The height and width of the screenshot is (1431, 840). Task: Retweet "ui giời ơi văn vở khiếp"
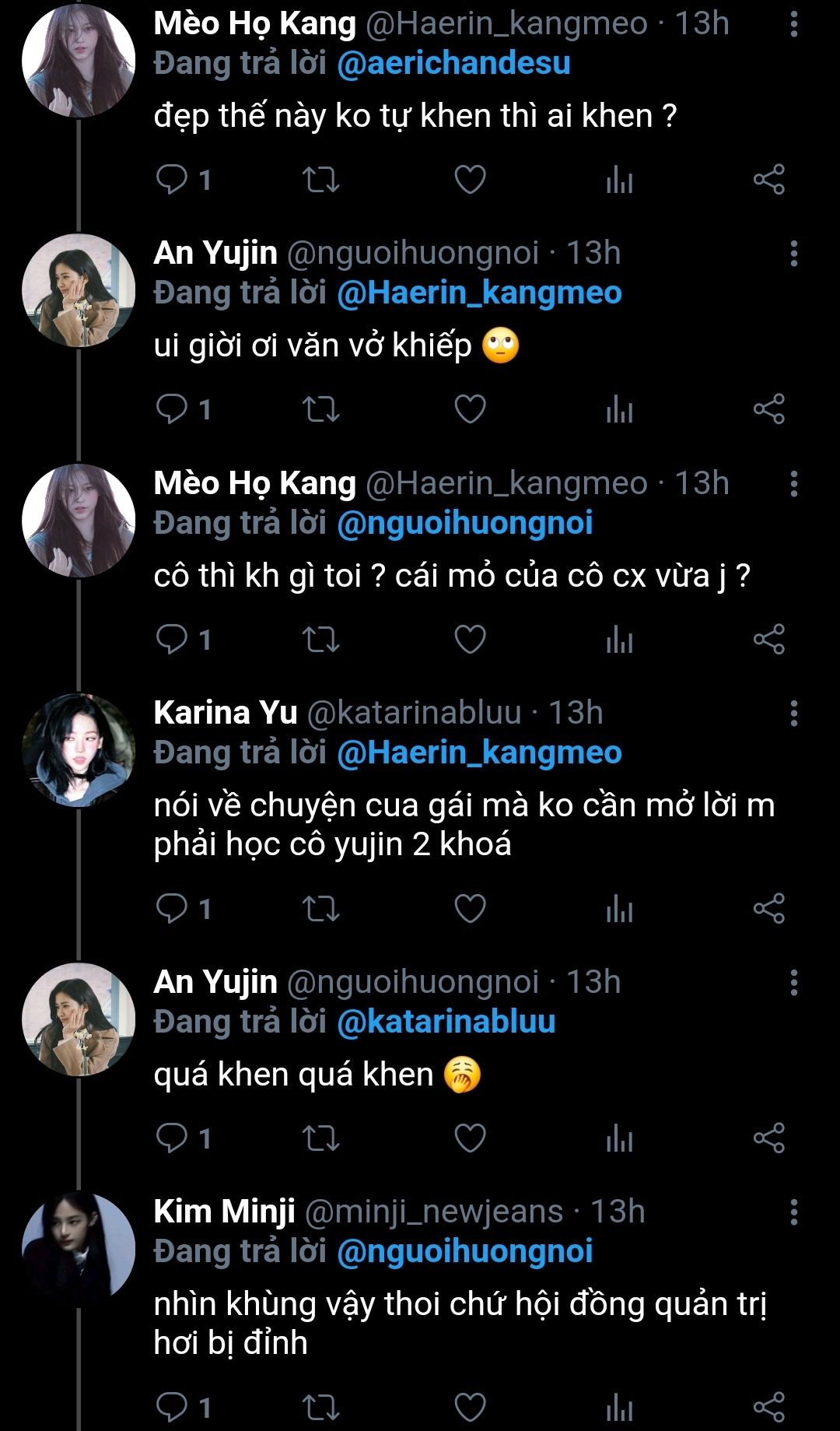(x=320, y=409)
